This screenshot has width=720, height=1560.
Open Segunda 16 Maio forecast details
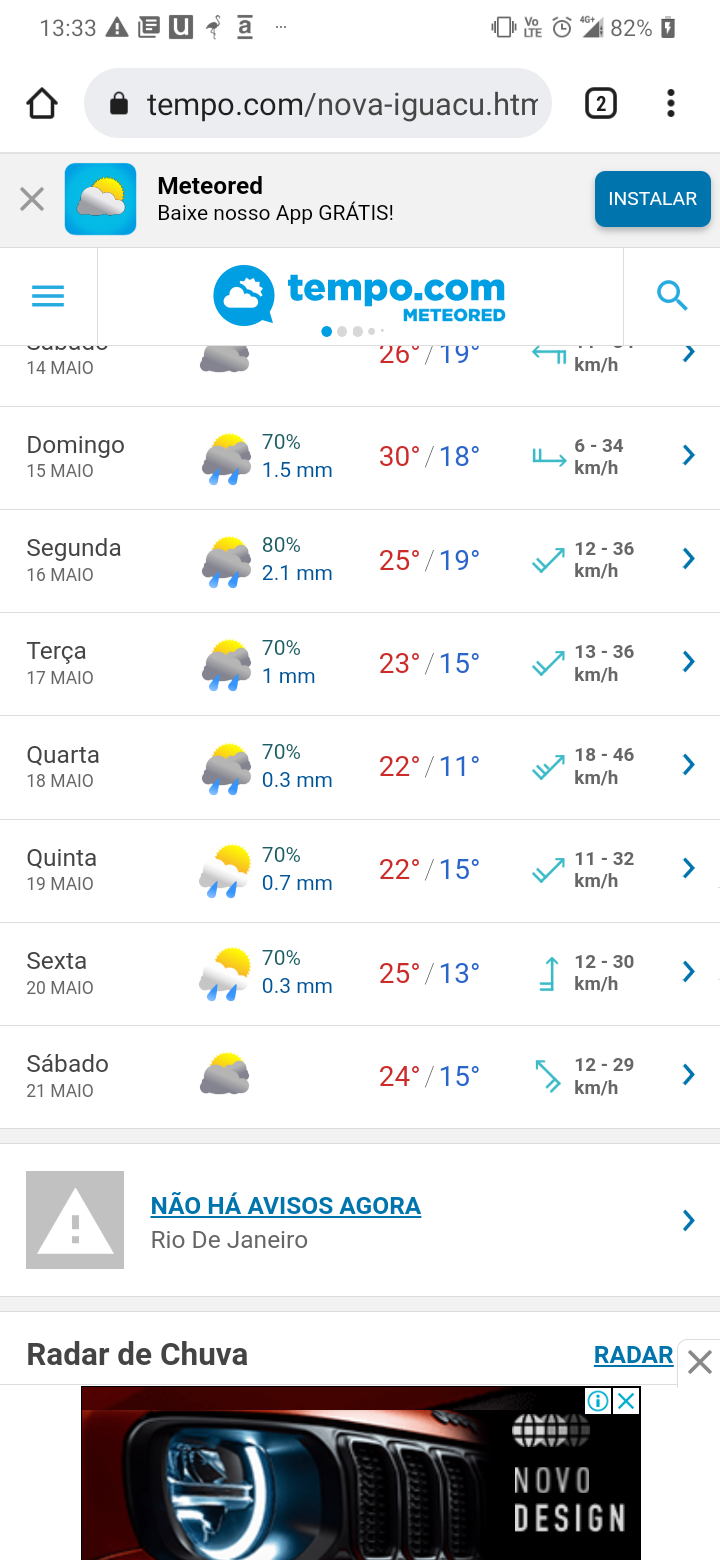pyautogui.click(x=360, y=561)
